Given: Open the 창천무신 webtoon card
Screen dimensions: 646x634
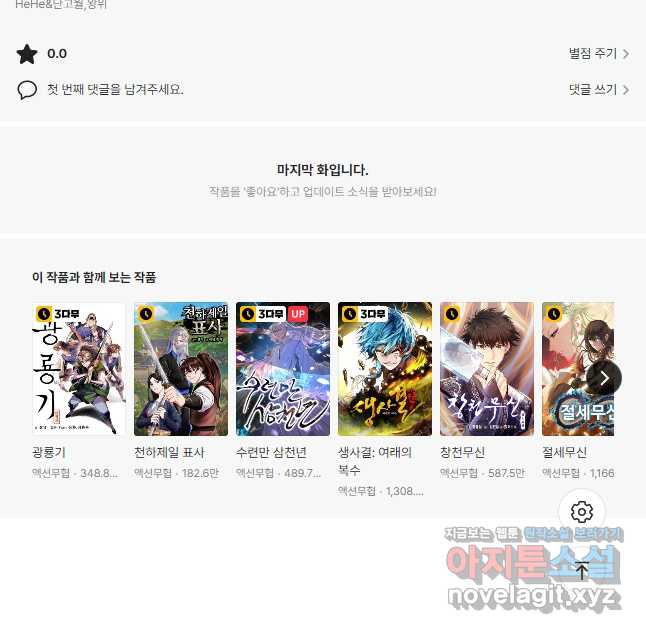Looking at the screenshot, I should pos(487,369).
